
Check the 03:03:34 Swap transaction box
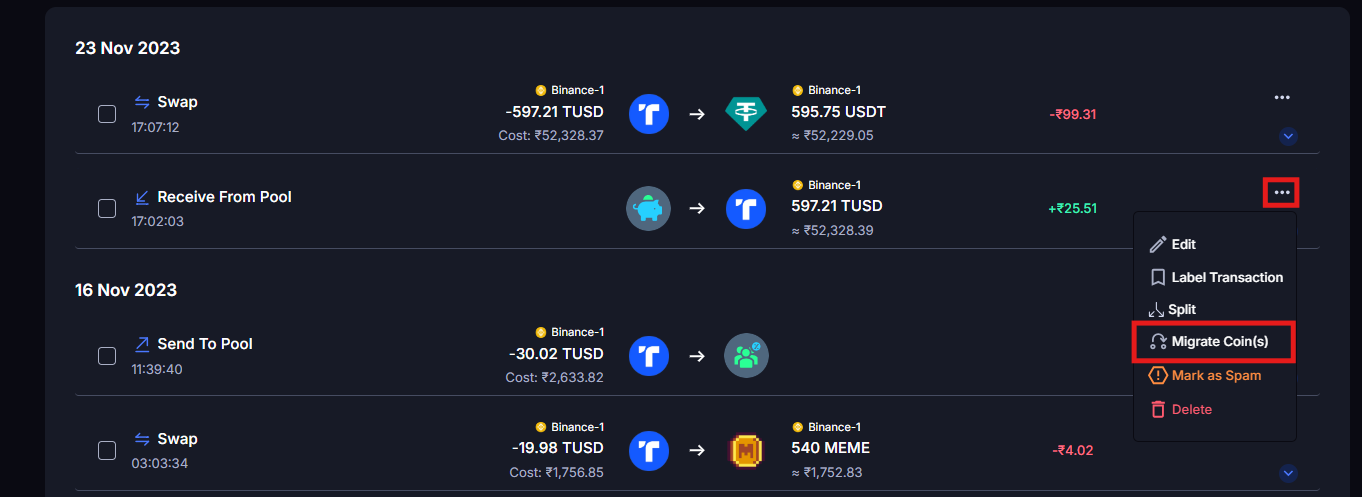[x=107, y=451]
